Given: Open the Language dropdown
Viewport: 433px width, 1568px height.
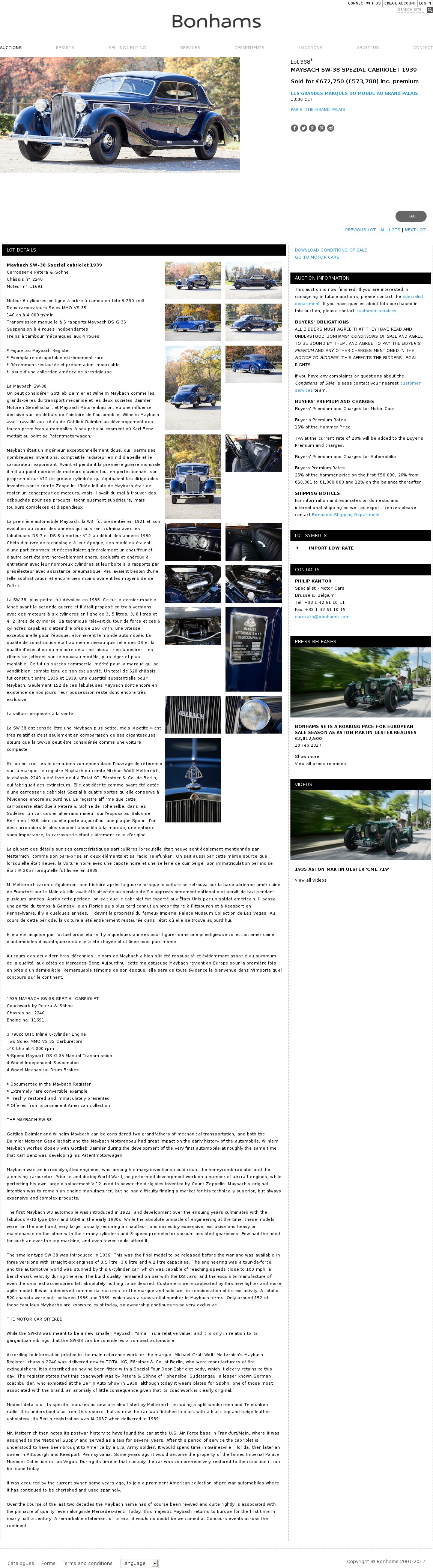Looking at the screenshot, I should tap(139, 1563).
